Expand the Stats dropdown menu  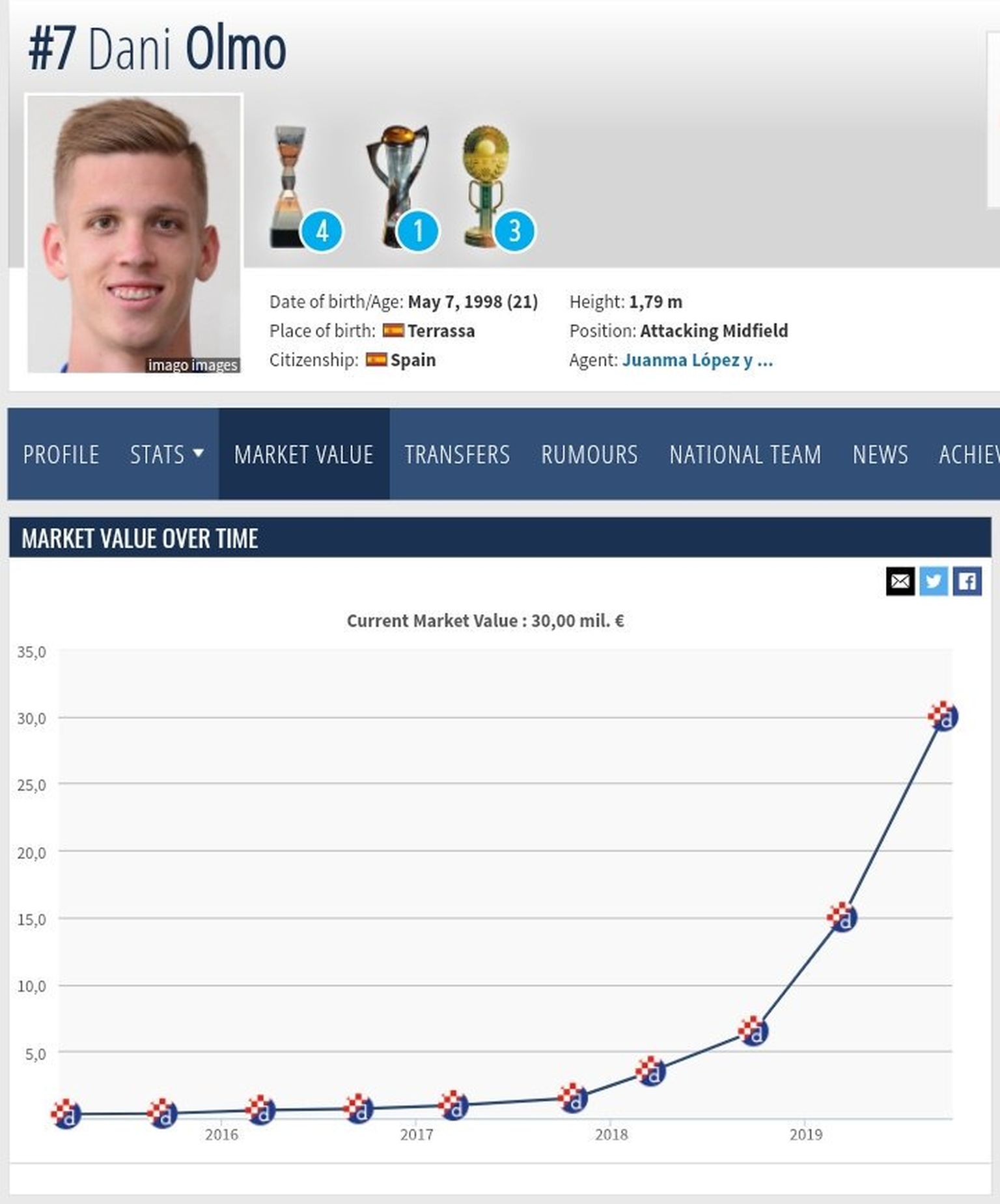coord(167,454)
